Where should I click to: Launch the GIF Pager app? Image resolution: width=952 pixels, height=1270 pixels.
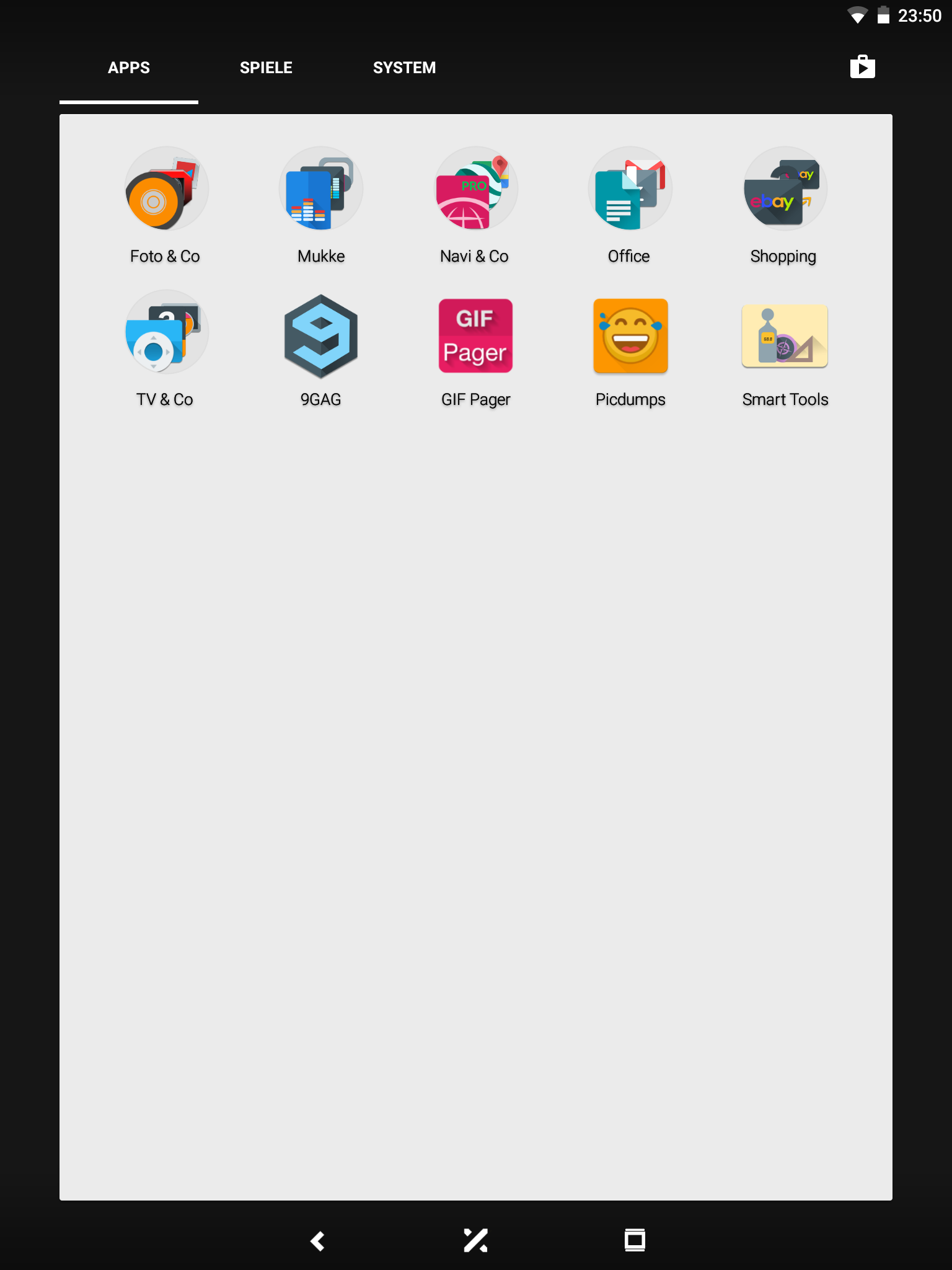475,336
